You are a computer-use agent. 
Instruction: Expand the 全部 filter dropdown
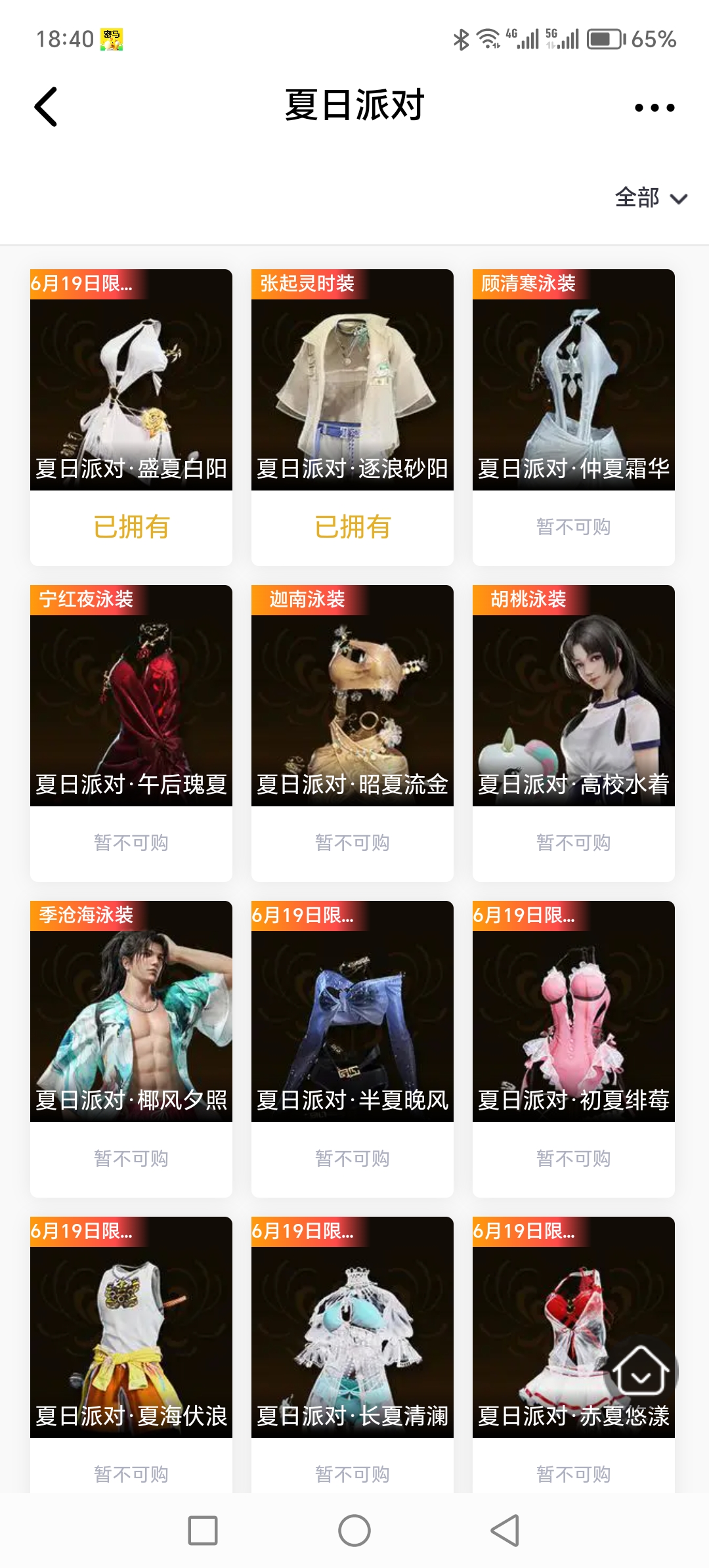tap(650, 198)
